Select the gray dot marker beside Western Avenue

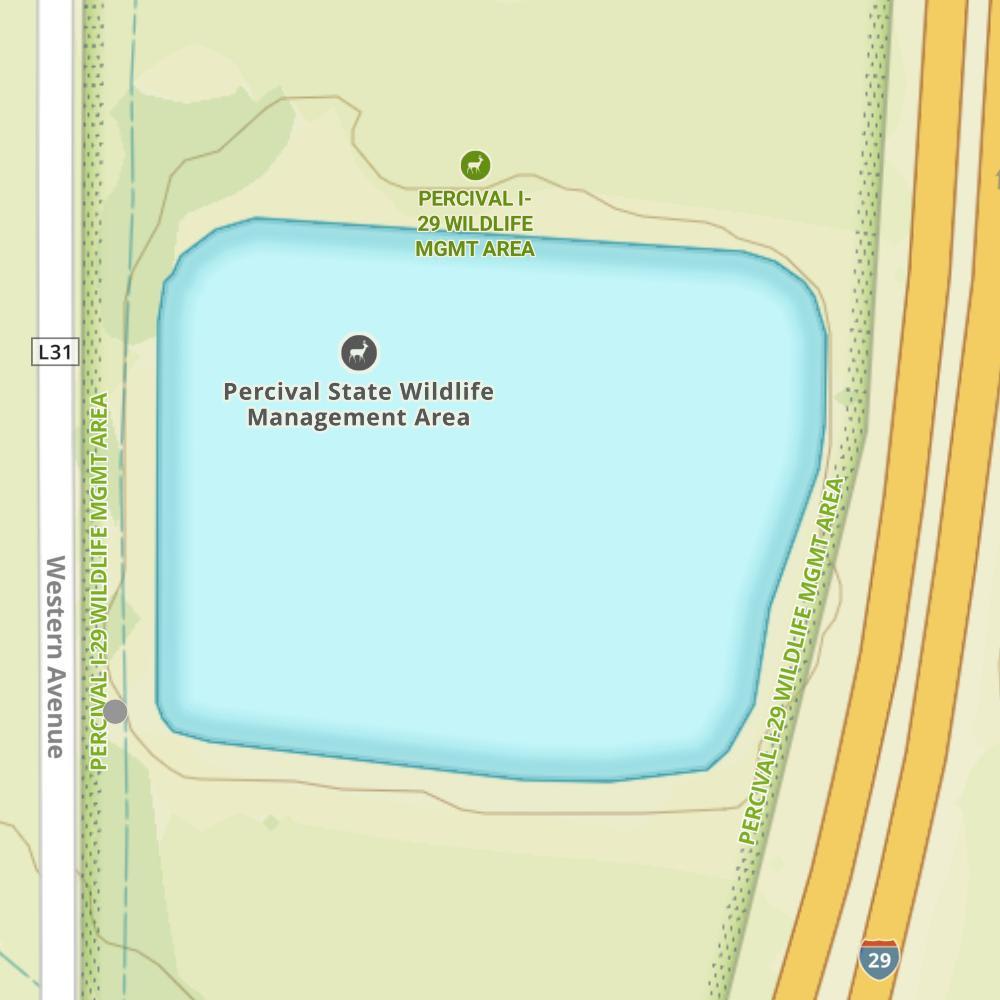click(x=116, y=712)
